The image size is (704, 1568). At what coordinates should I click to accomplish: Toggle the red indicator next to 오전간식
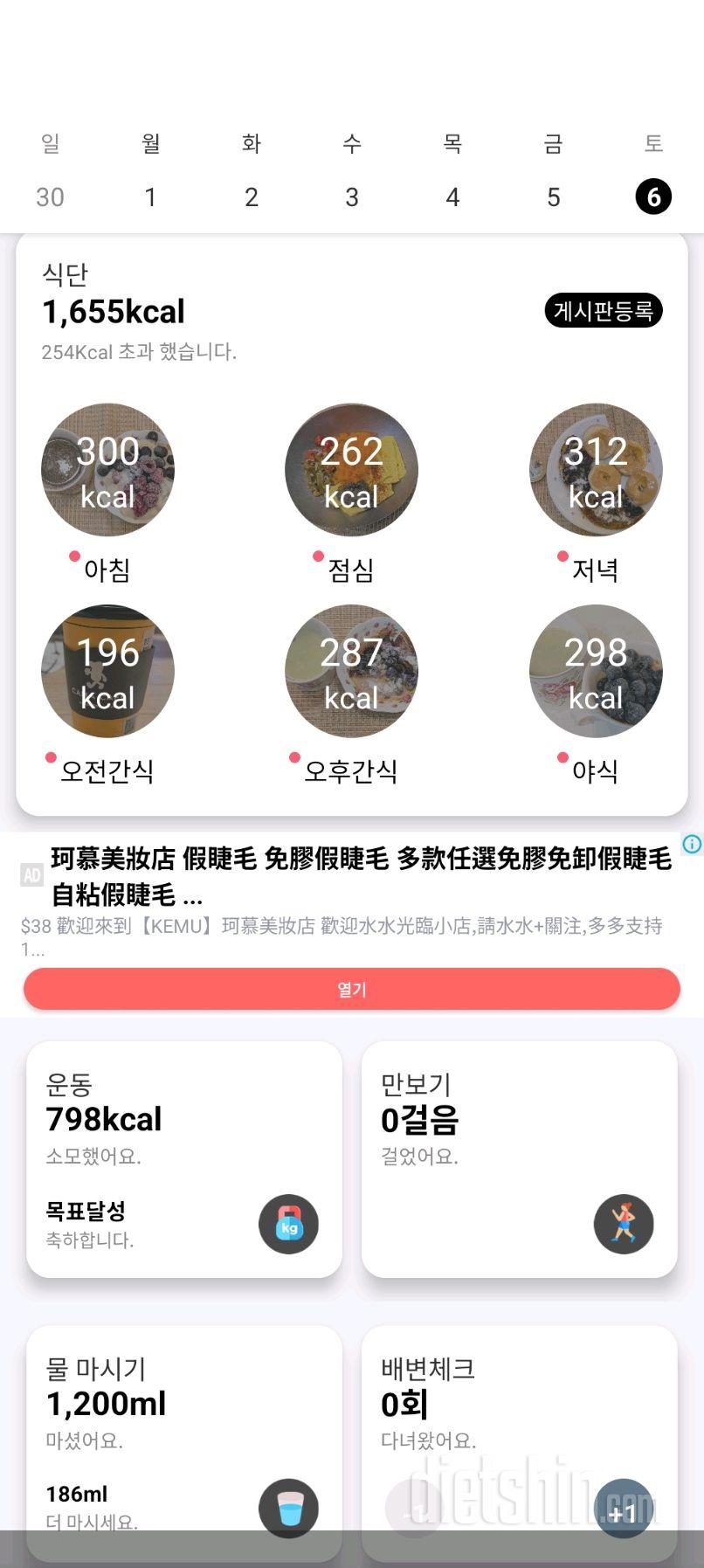(51, 756)
